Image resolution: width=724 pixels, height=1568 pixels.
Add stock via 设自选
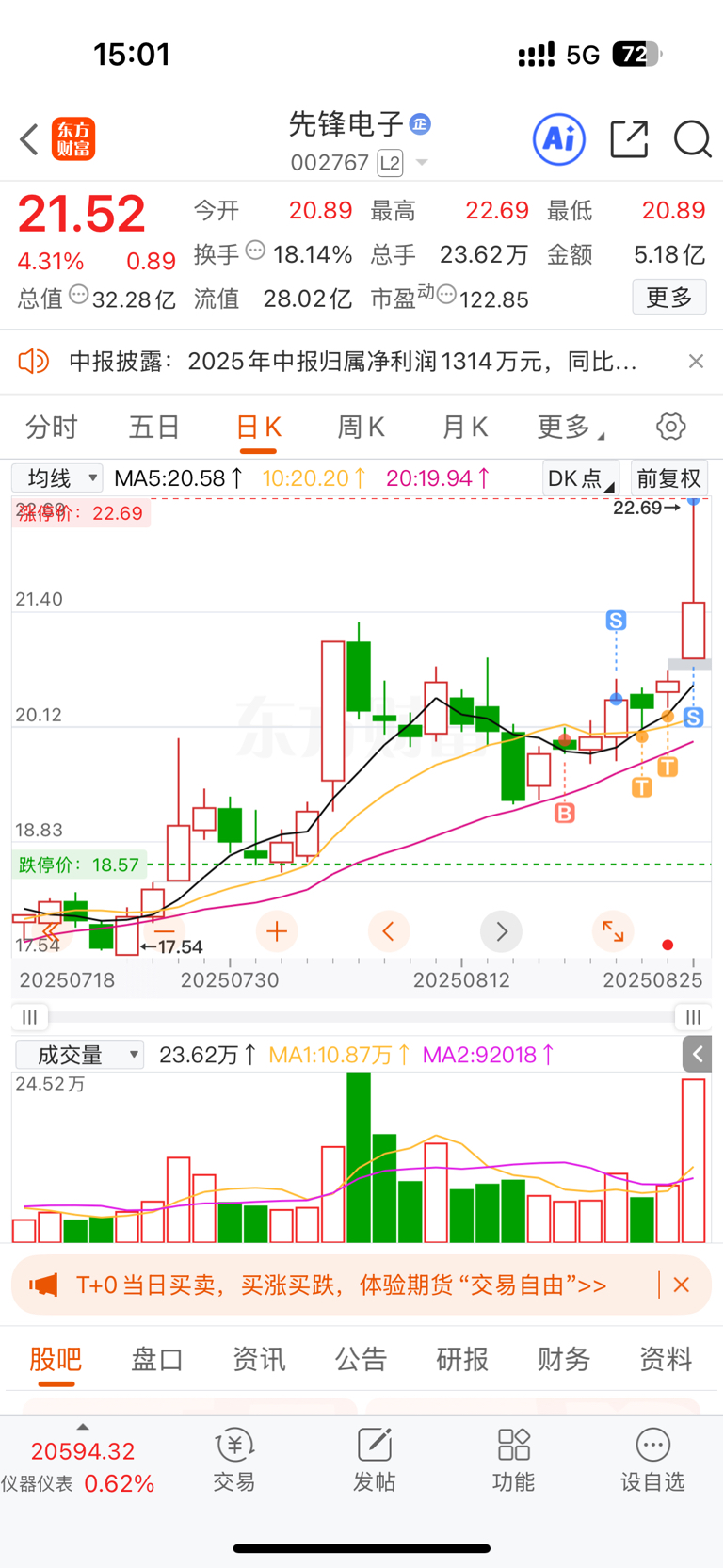pyautogui.click(x=652, y=1461)
